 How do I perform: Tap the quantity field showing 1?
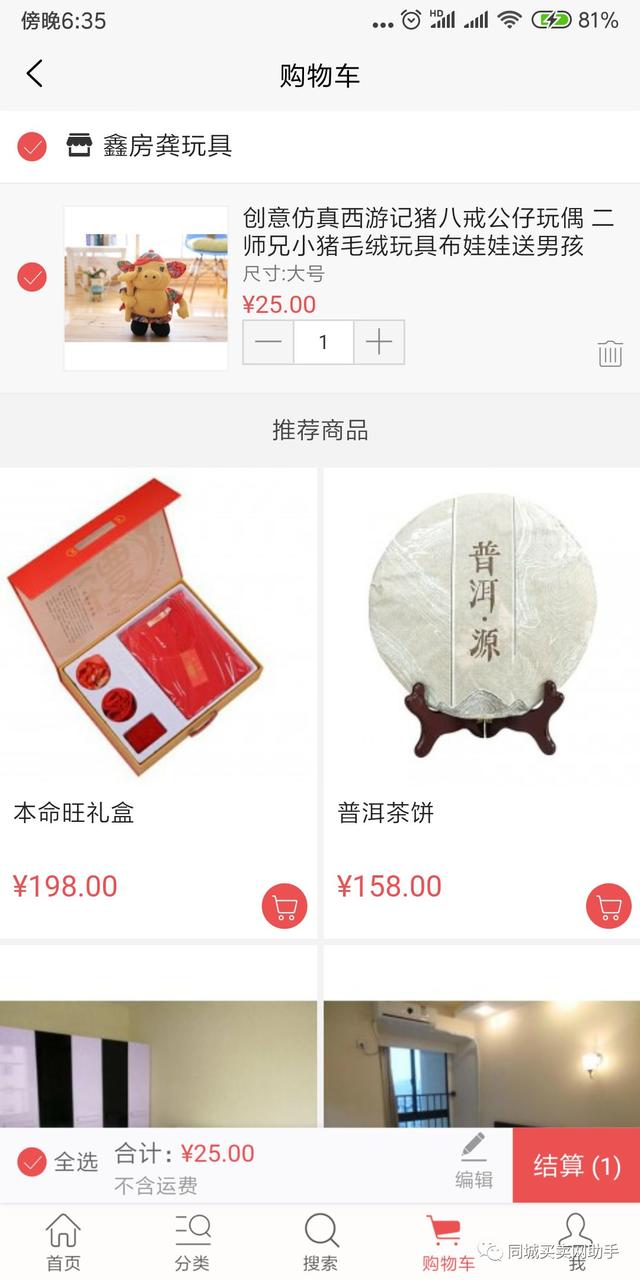pyautogui.click(x=323, y=343)
